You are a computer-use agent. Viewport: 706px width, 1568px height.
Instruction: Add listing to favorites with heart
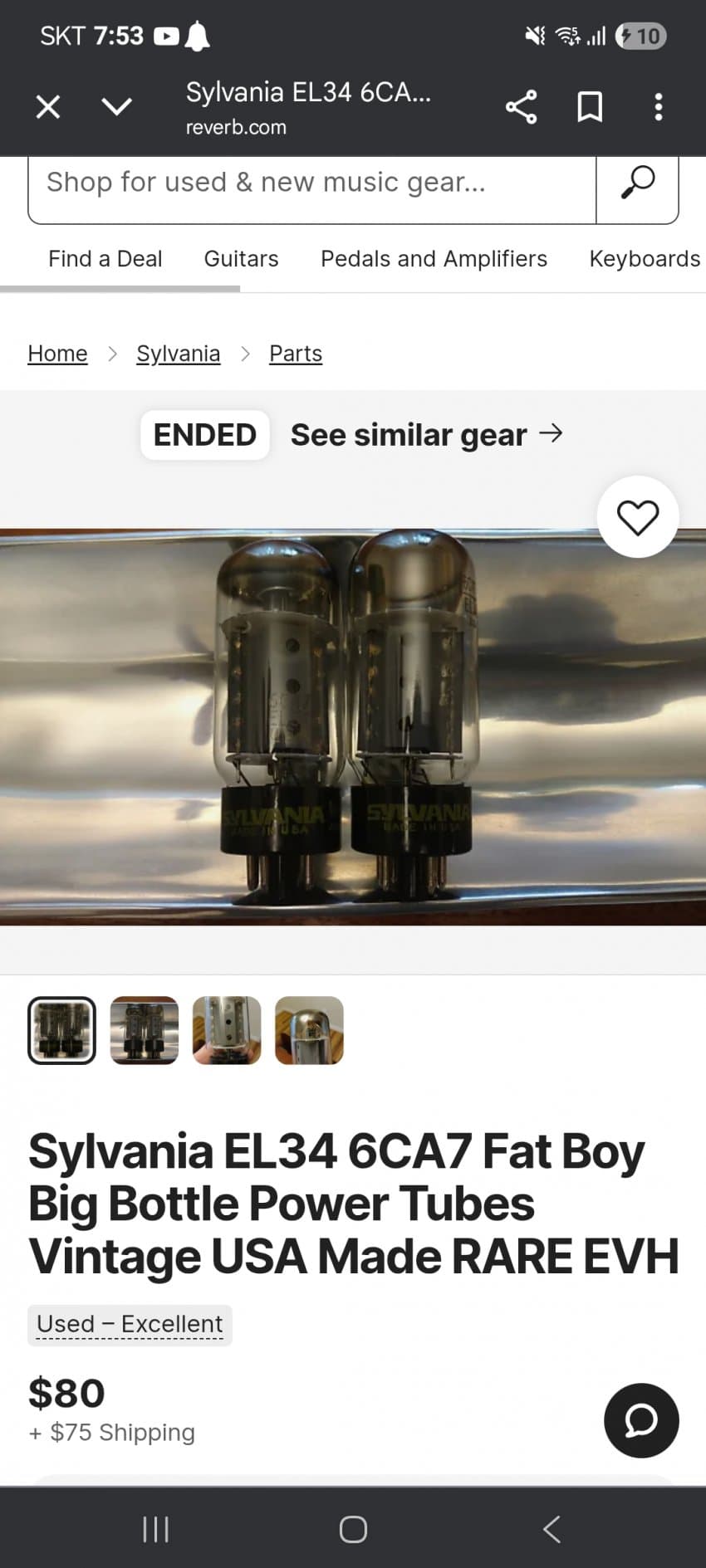click(637, 517)
